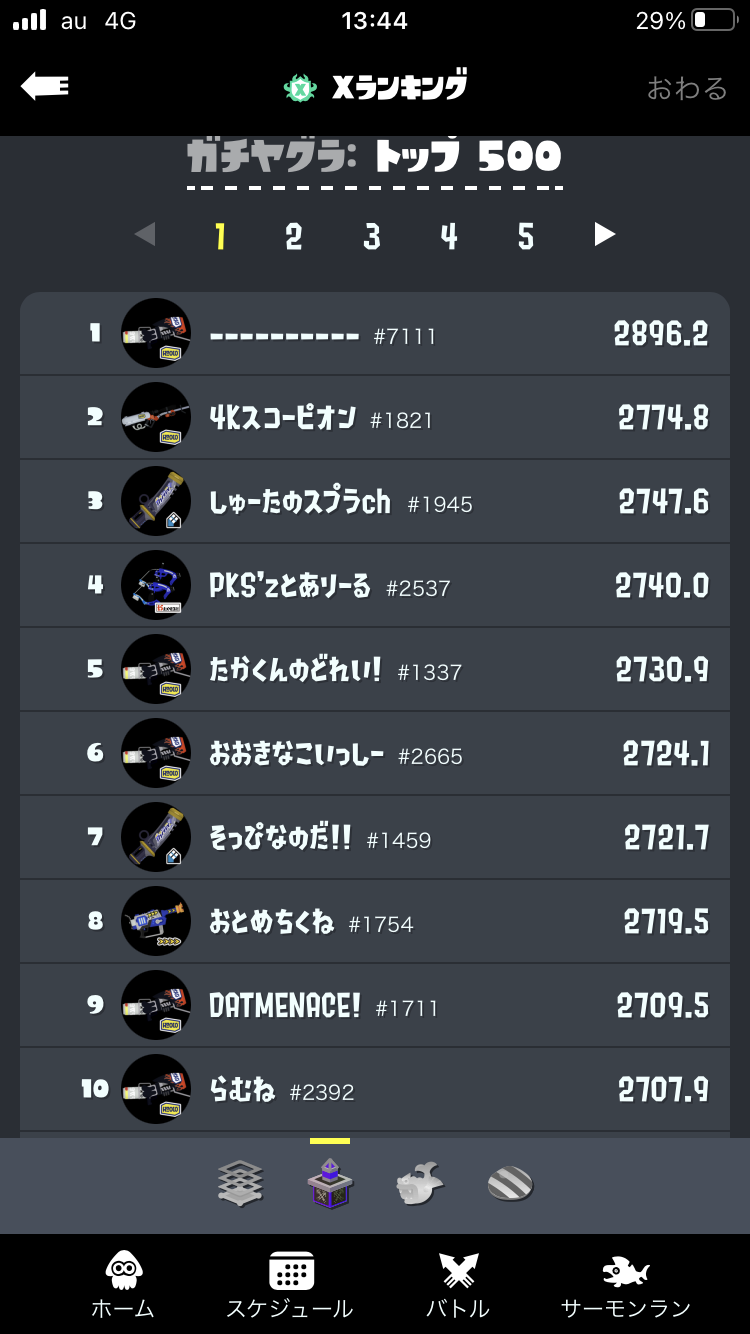Go to the ホーム tab
750x1334 pixels.
(x=123, y=1286)
